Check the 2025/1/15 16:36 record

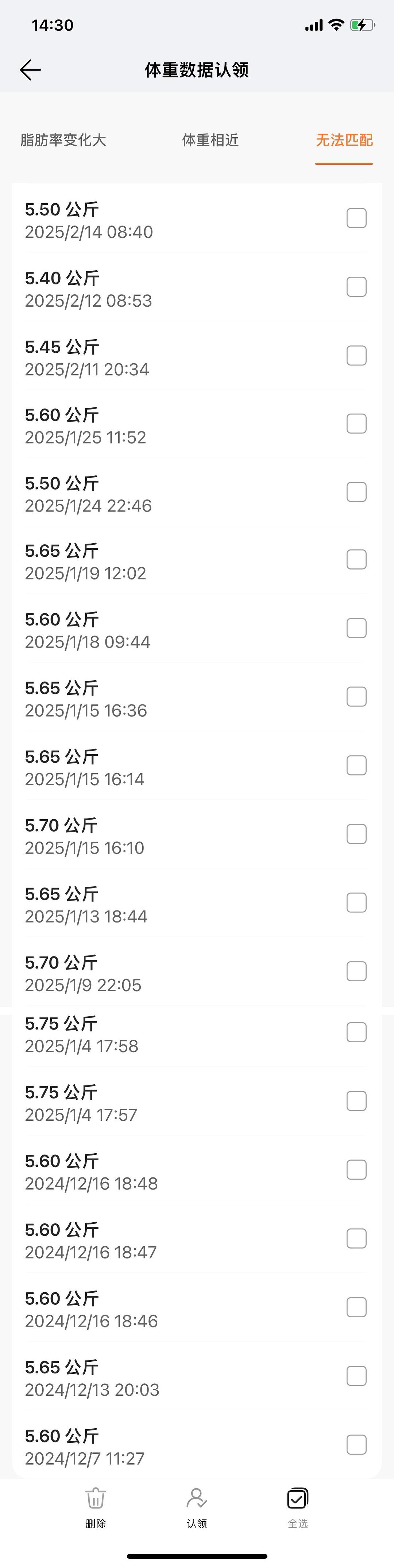coord(356,697)
